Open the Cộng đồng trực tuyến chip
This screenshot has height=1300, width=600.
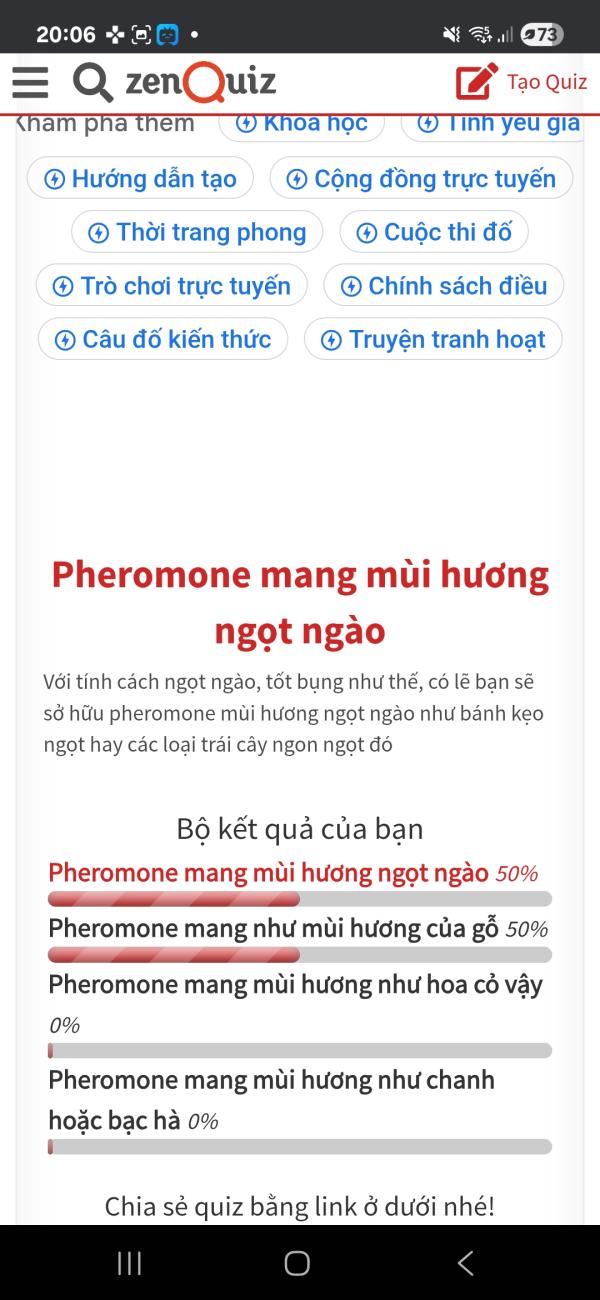(x=421, y=179)
